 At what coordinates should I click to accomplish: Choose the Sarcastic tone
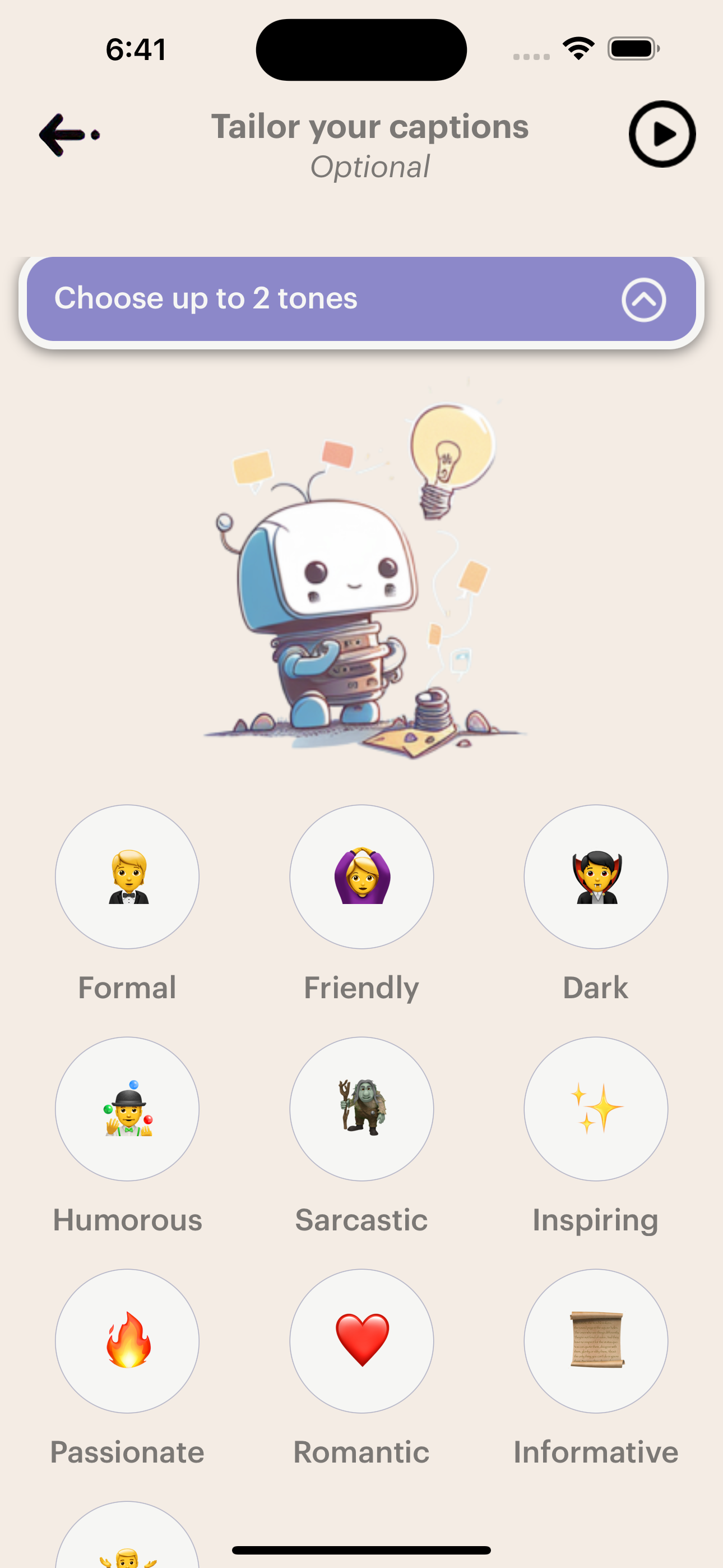coord(361,1109)
